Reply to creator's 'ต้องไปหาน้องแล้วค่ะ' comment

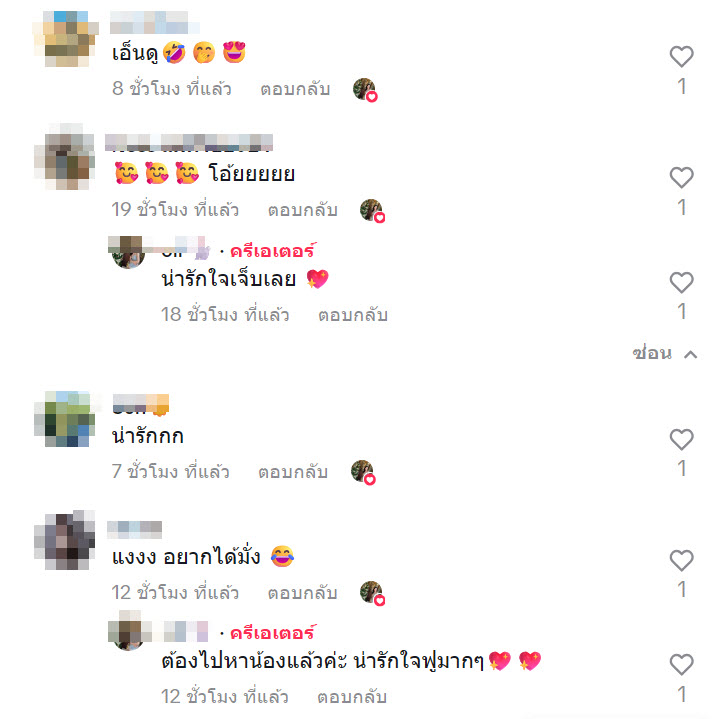click(x=352, y=696)
